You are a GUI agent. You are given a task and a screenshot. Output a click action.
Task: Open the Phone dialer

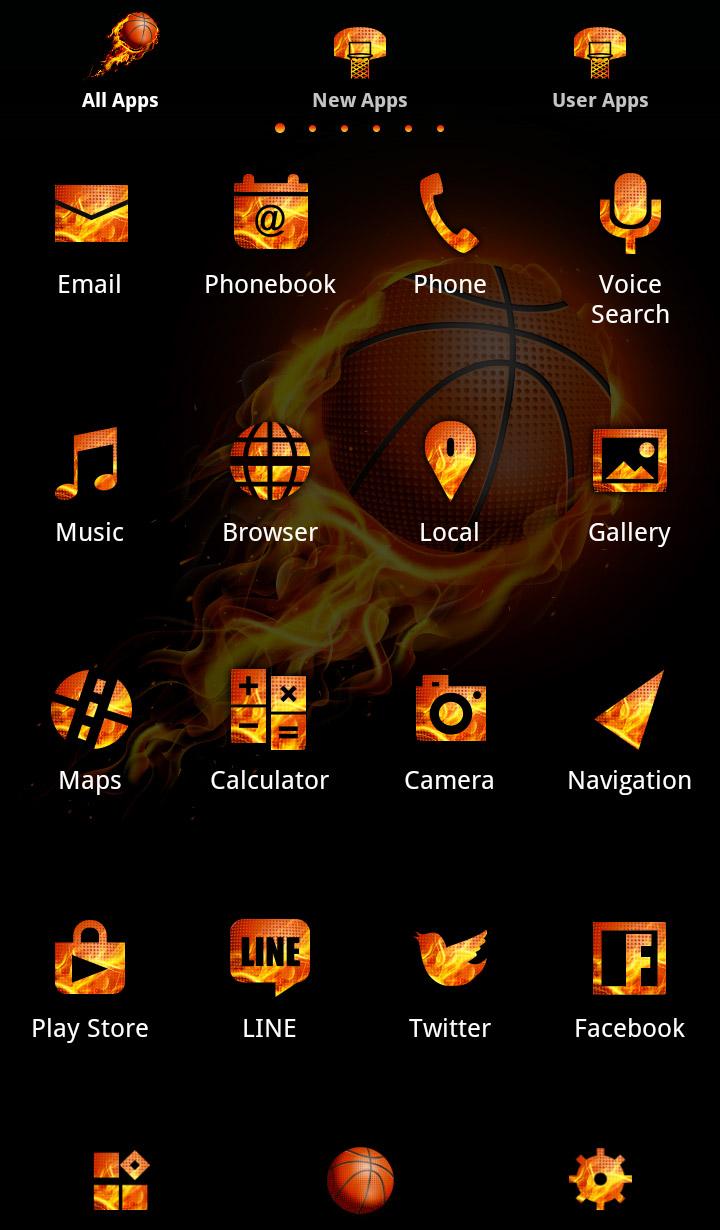point(450,235)
